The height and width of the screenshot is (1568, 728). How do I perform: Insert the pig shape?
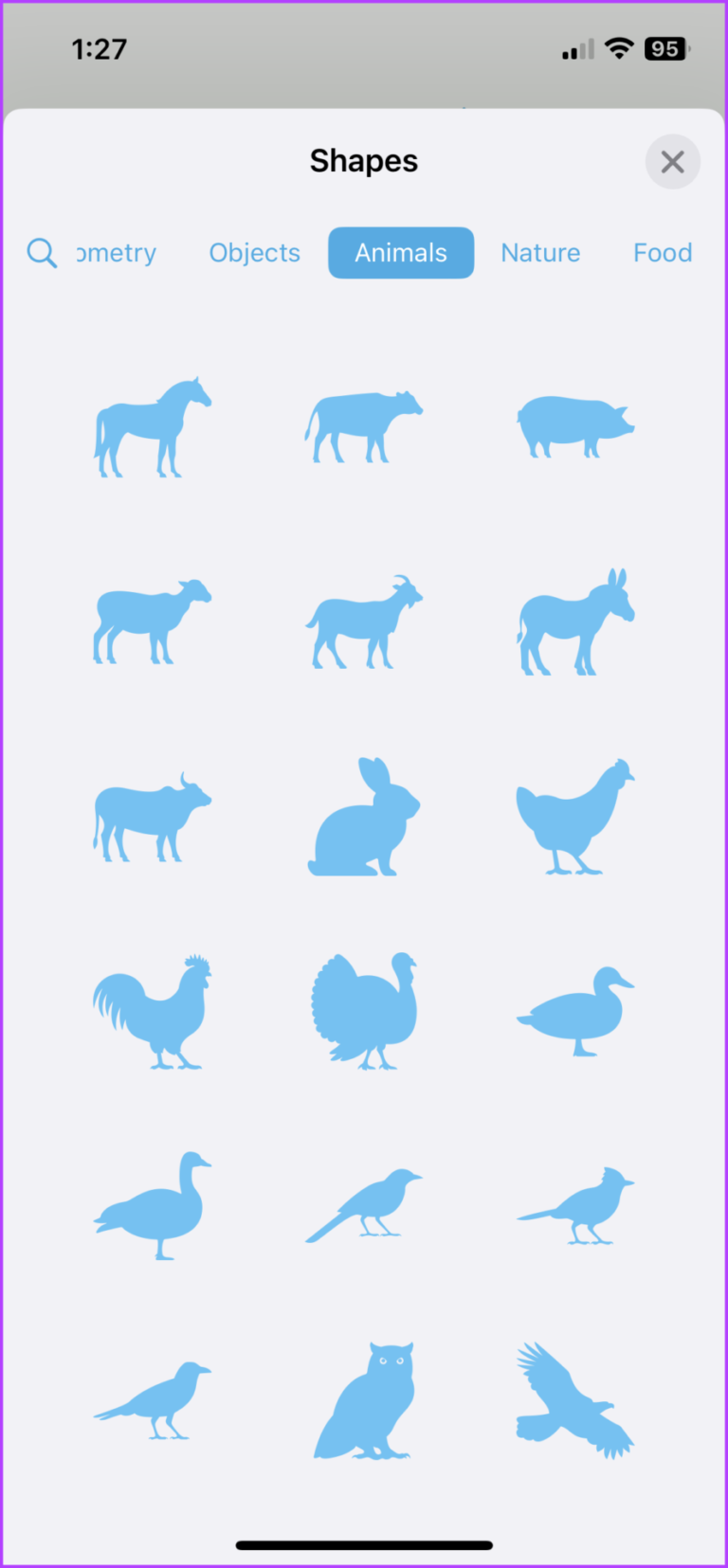[574, 426]
